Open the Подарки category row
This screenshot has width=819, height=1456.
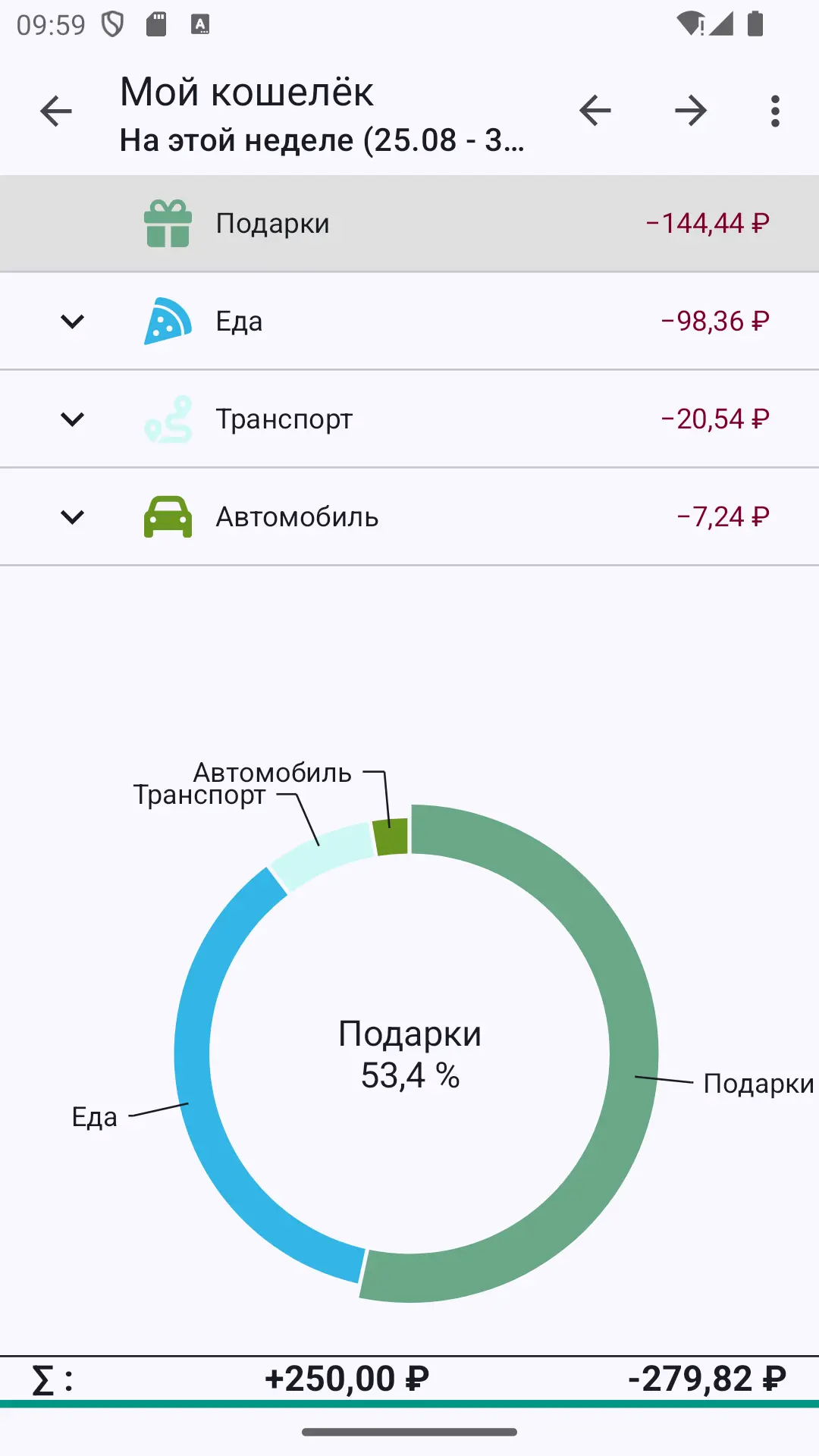pos(409,224)
